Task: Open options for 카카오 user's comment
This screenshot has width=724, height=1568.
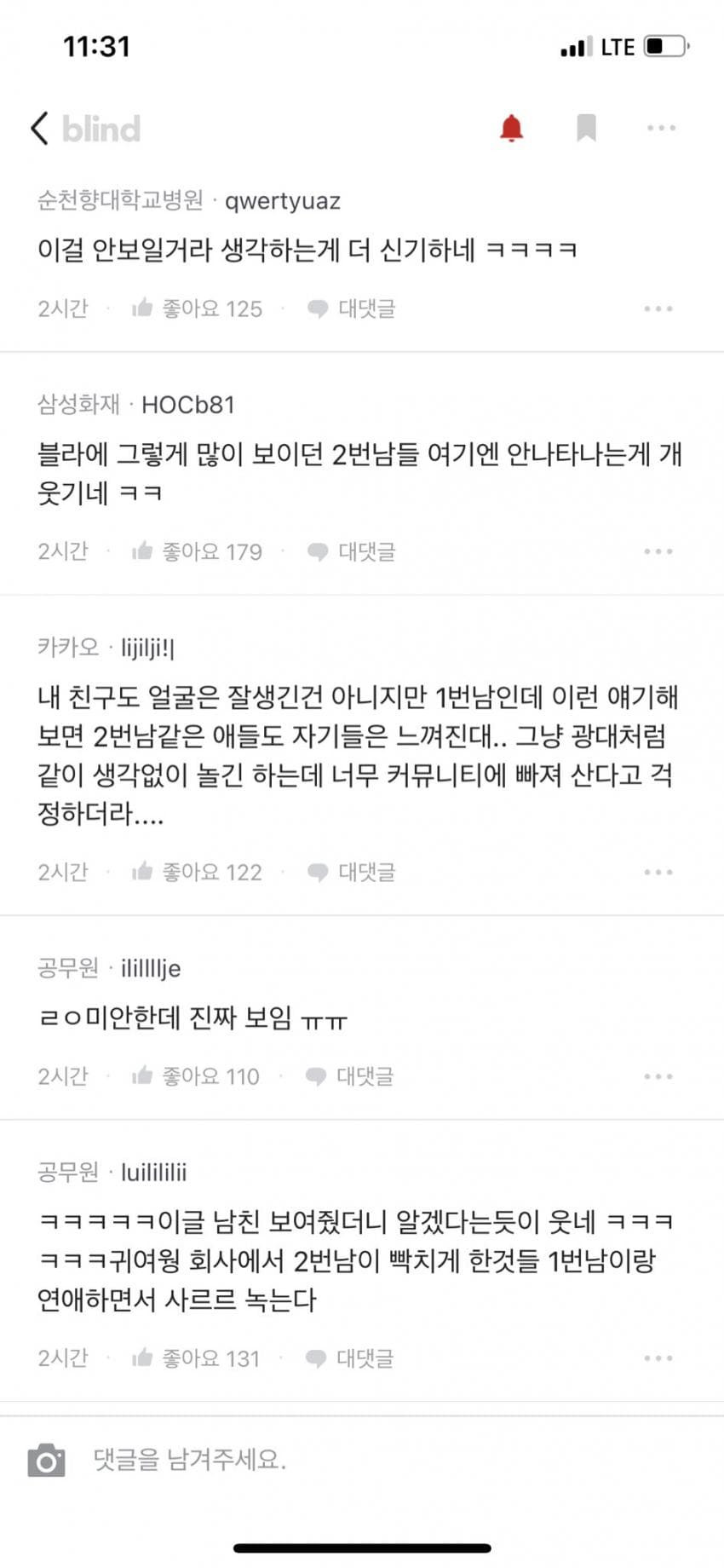Action: tap(658, 872)
